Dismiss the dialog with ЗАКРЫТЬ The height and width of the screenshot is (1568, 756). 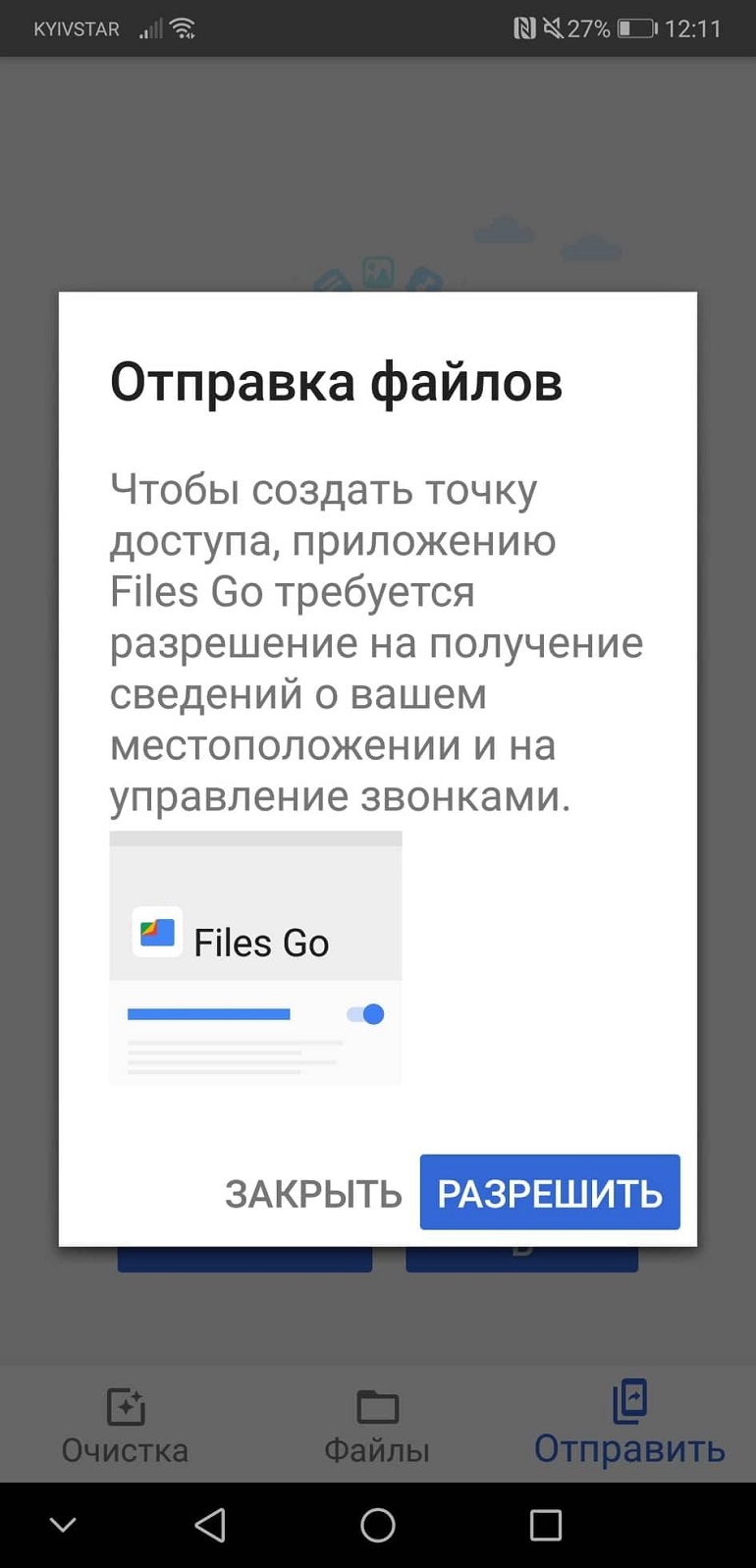(x=313, y=1194)
